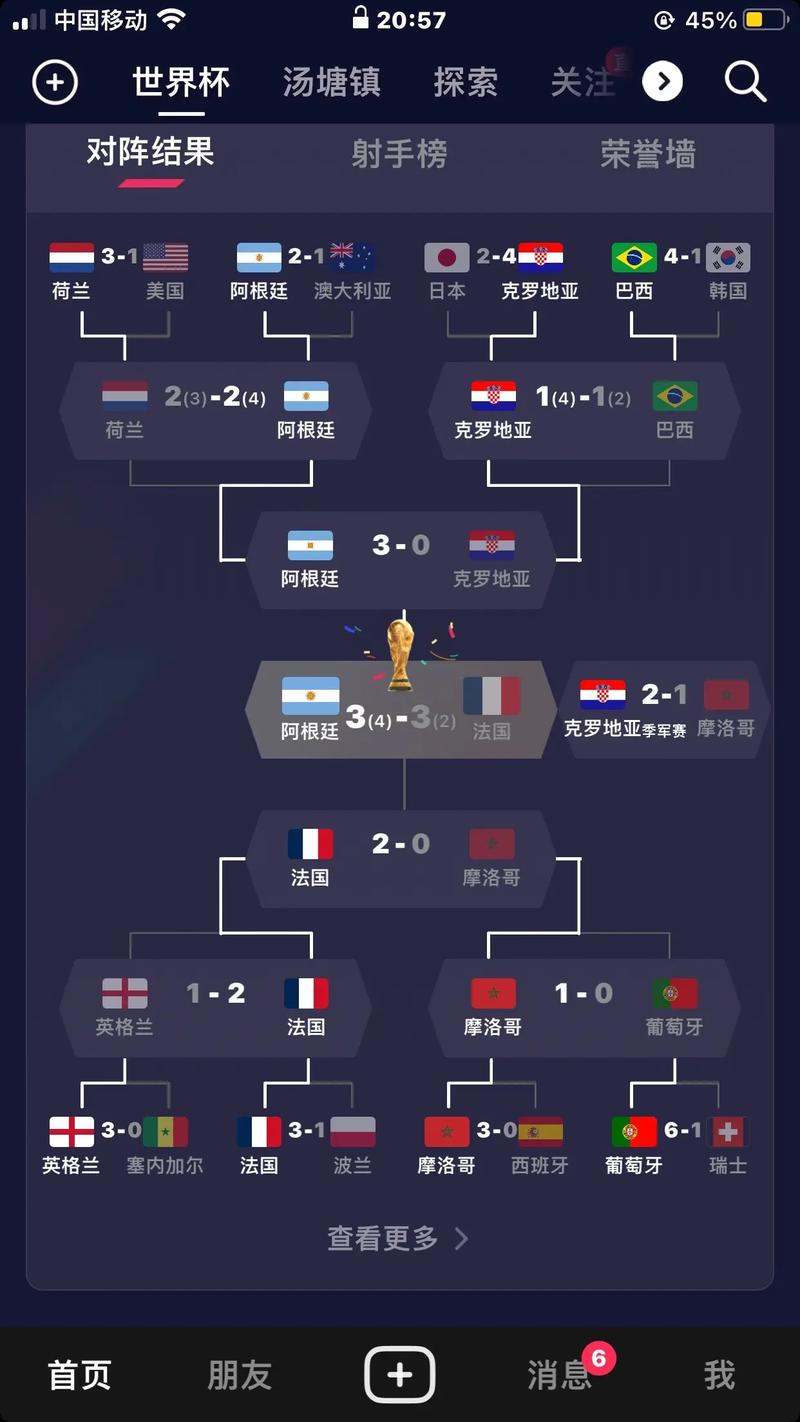Image resolution: width=800 pixels, height=1422 pixels.
Task: Open the 克罗地亚 vs 摩洛哥 third-place match card
Action: (665, 710)
